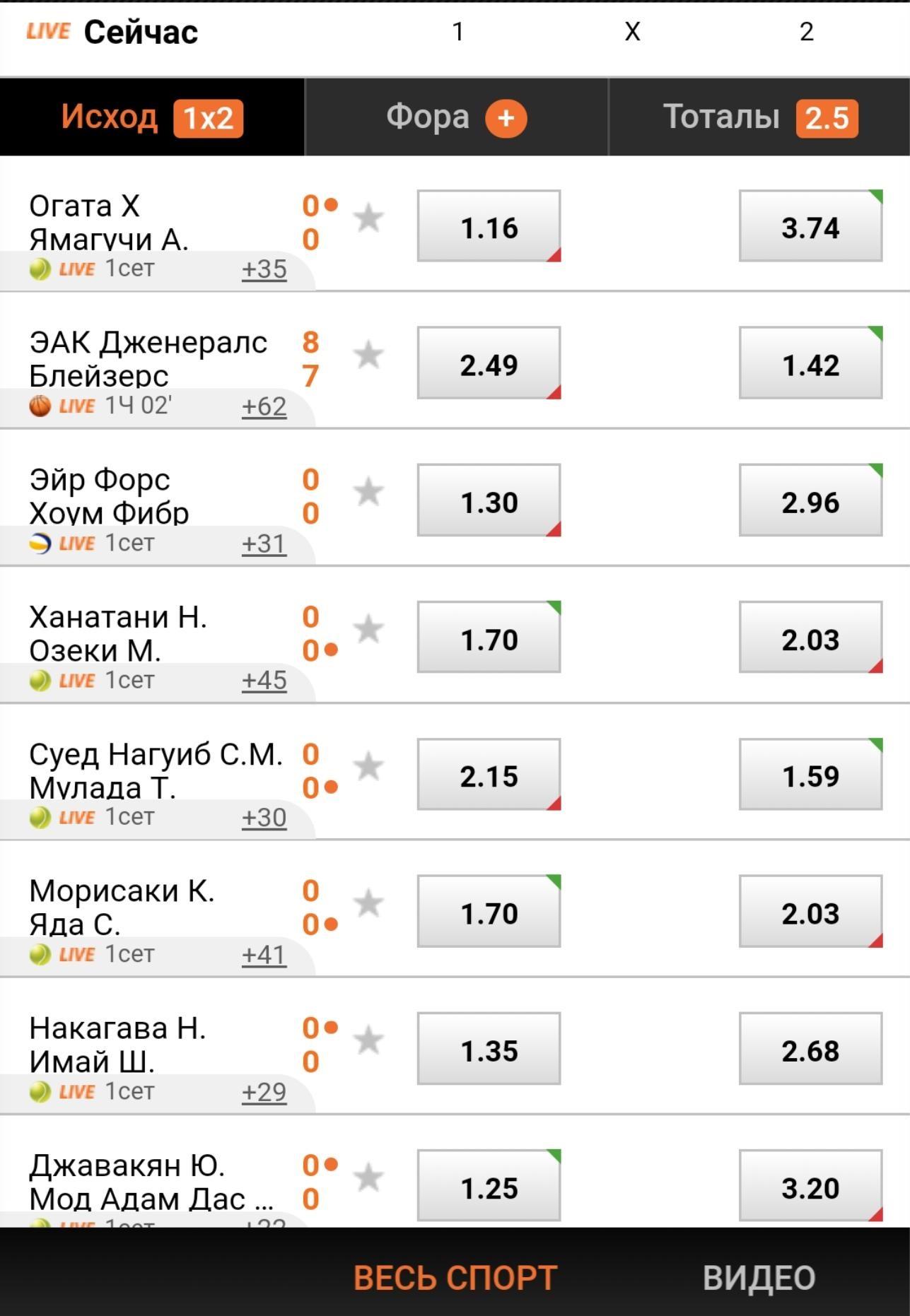Bet 1.16 on Огата Х to win

point(489,227)
